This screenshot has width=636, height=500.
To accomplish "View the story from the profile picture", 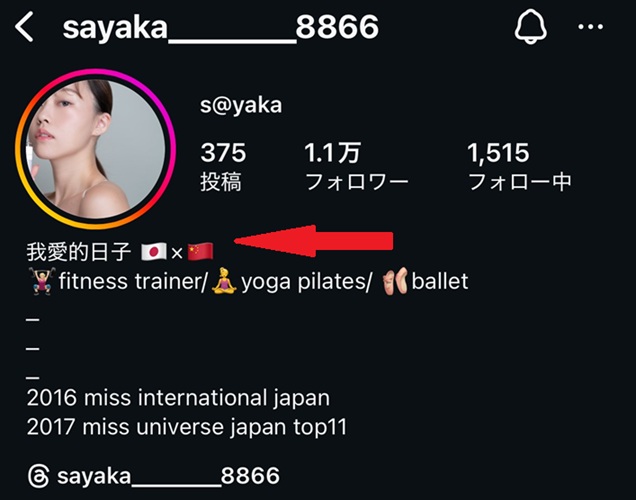I will (97, 148).
